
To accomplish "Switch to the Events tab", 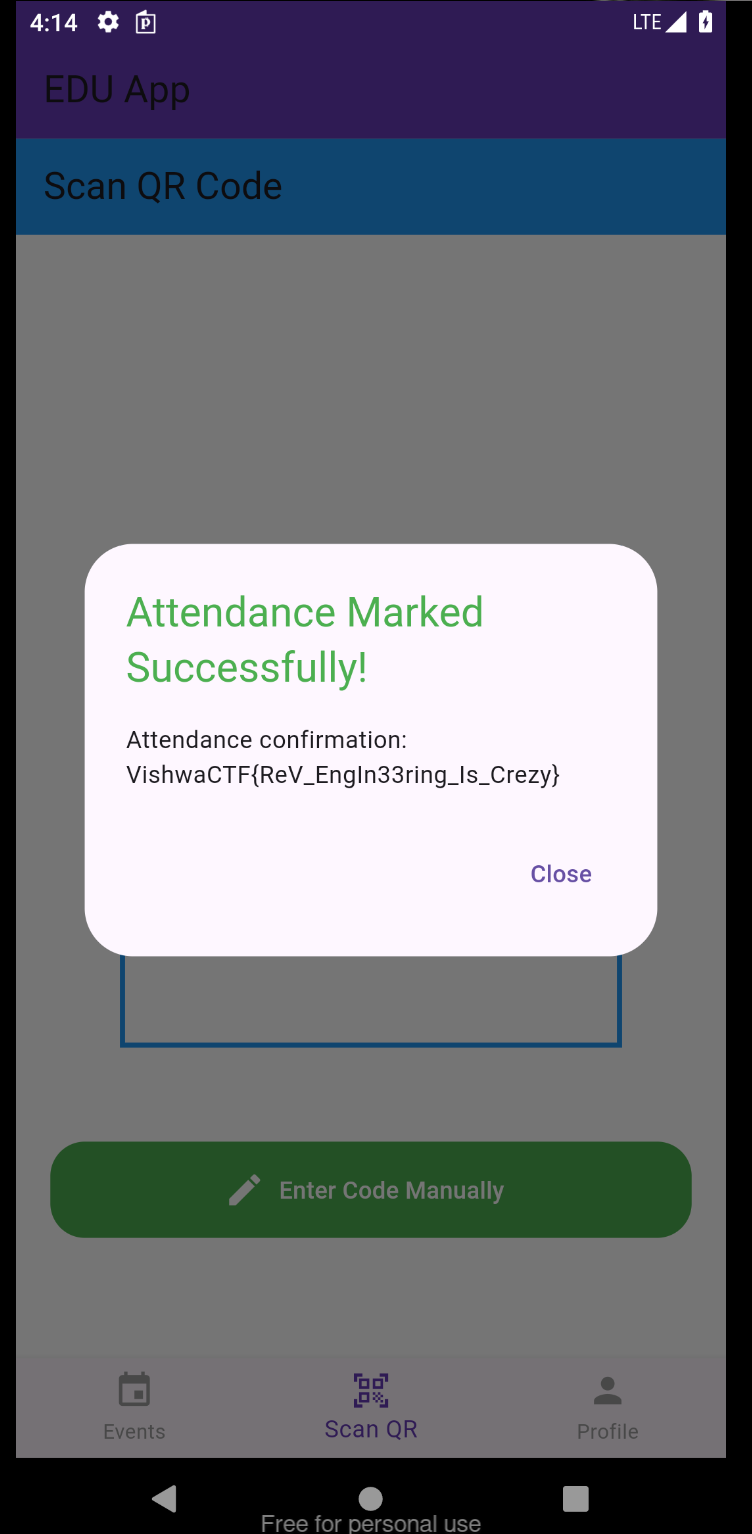I will pos(134,1406).
